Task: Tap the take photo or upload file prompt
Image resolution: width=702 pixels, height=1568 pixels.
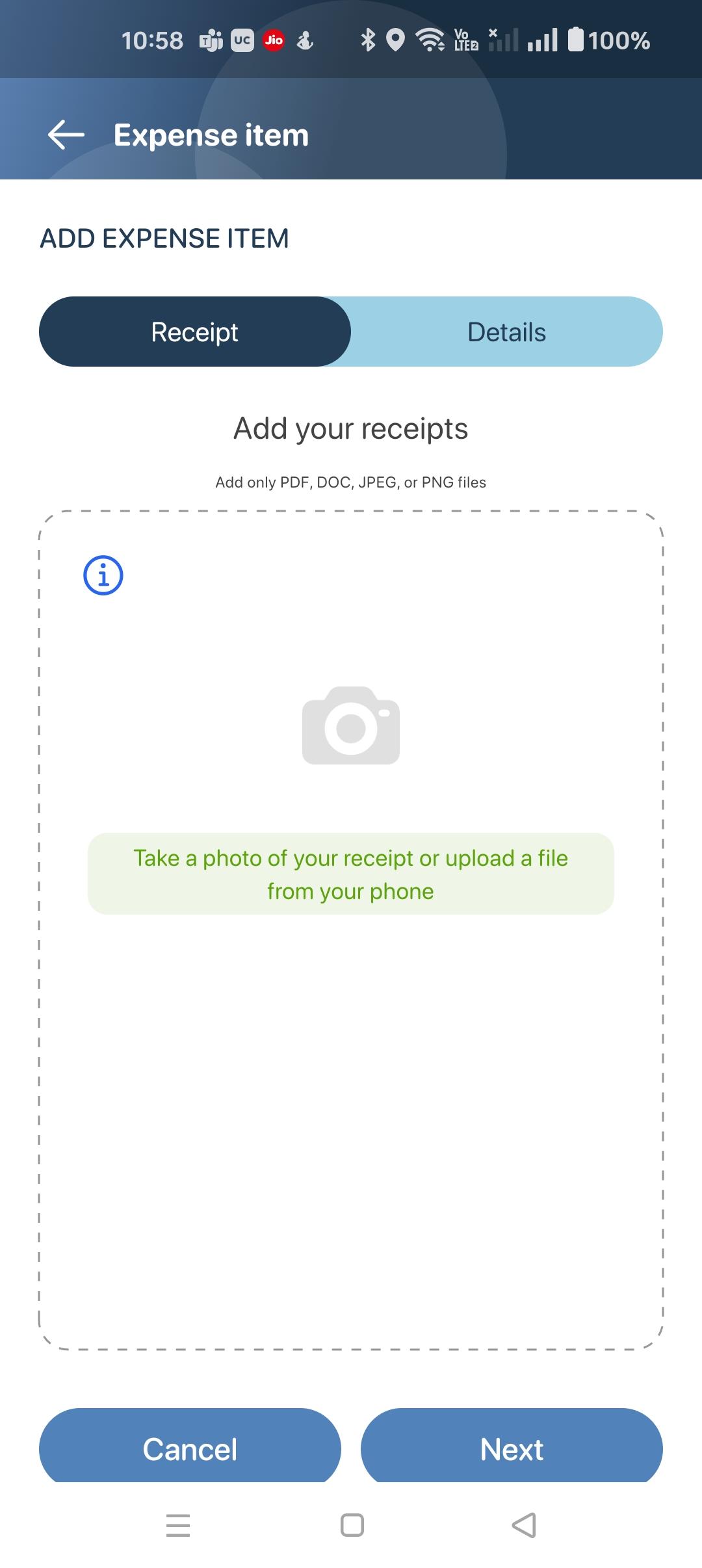Action: [351, 874]
